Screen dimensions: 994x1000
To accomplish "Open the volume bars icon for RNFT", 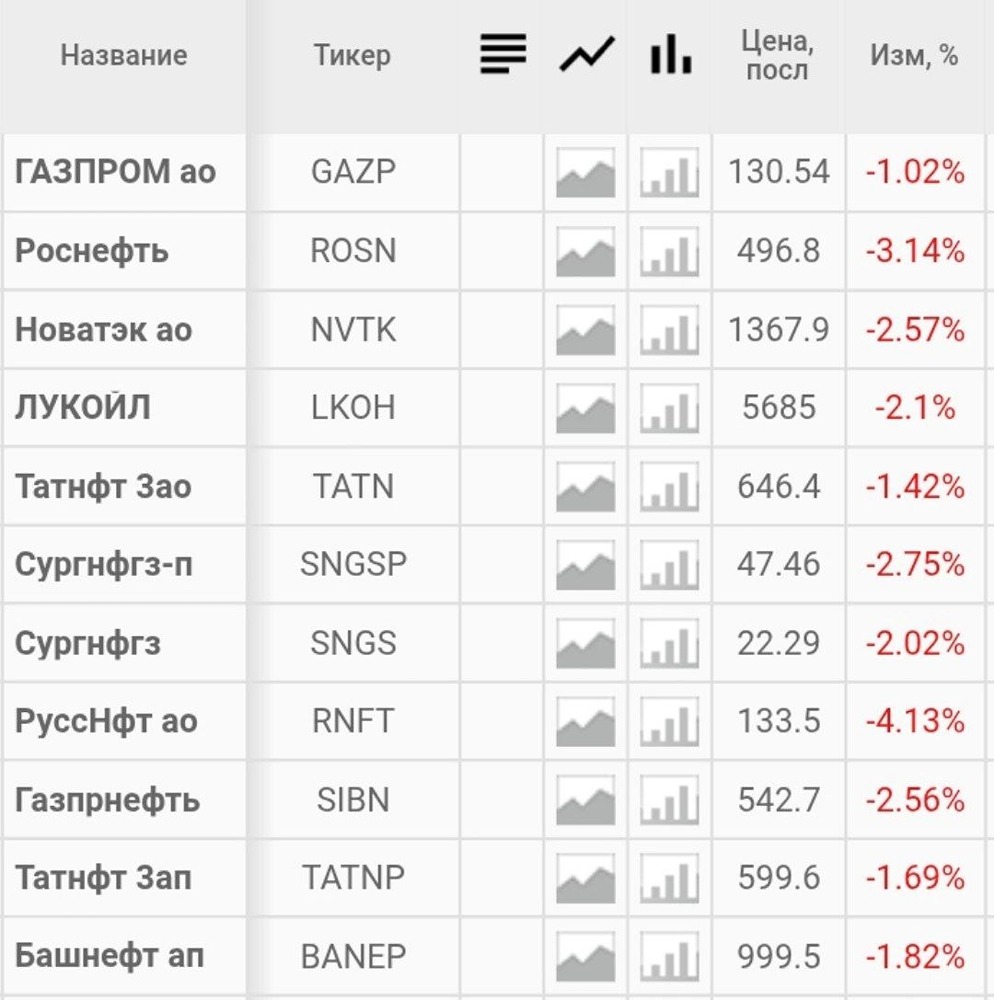I will (x=668, y=721).
